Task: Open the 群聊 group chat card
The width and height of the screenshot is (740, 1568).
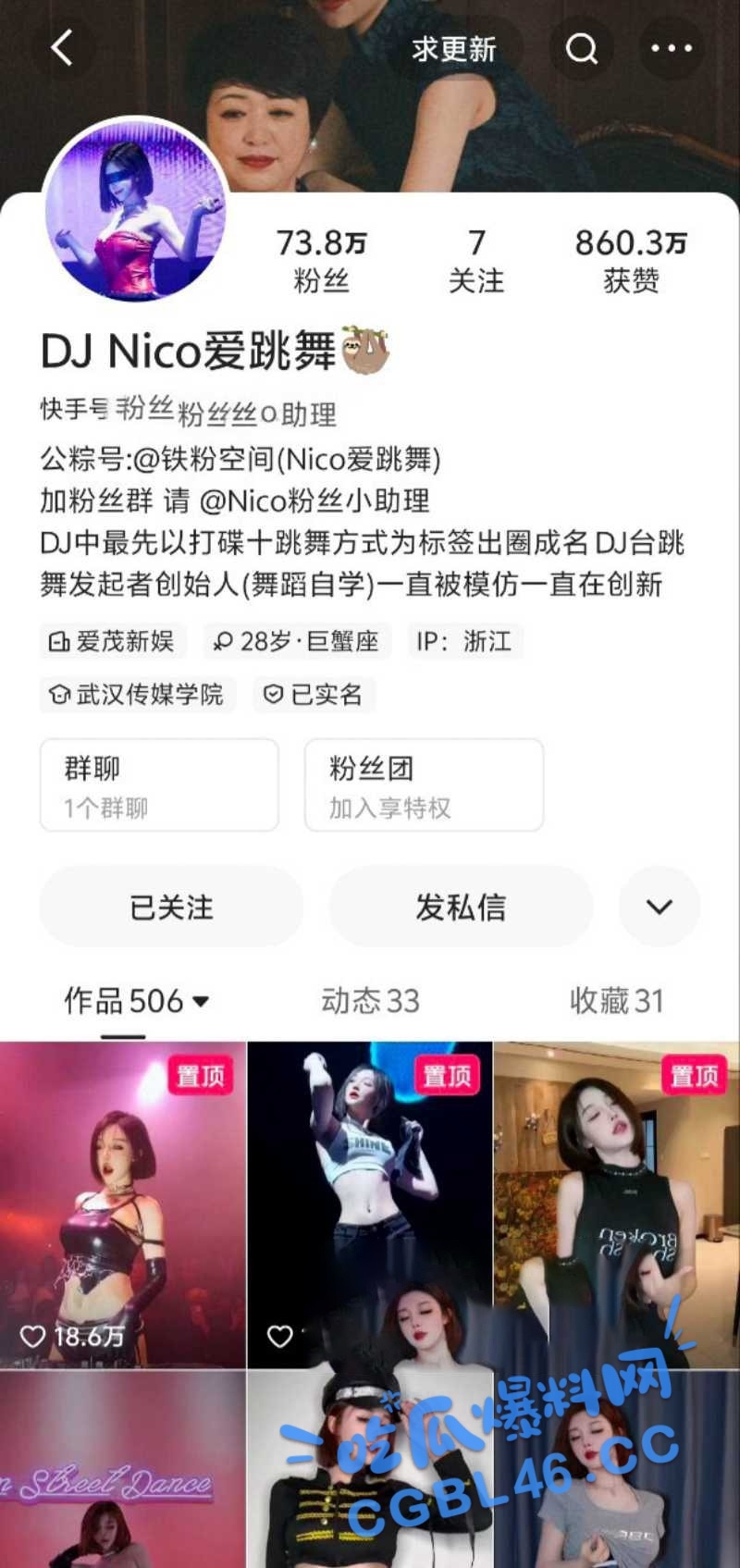Action: pyautogui.click(x=159, y=784)
